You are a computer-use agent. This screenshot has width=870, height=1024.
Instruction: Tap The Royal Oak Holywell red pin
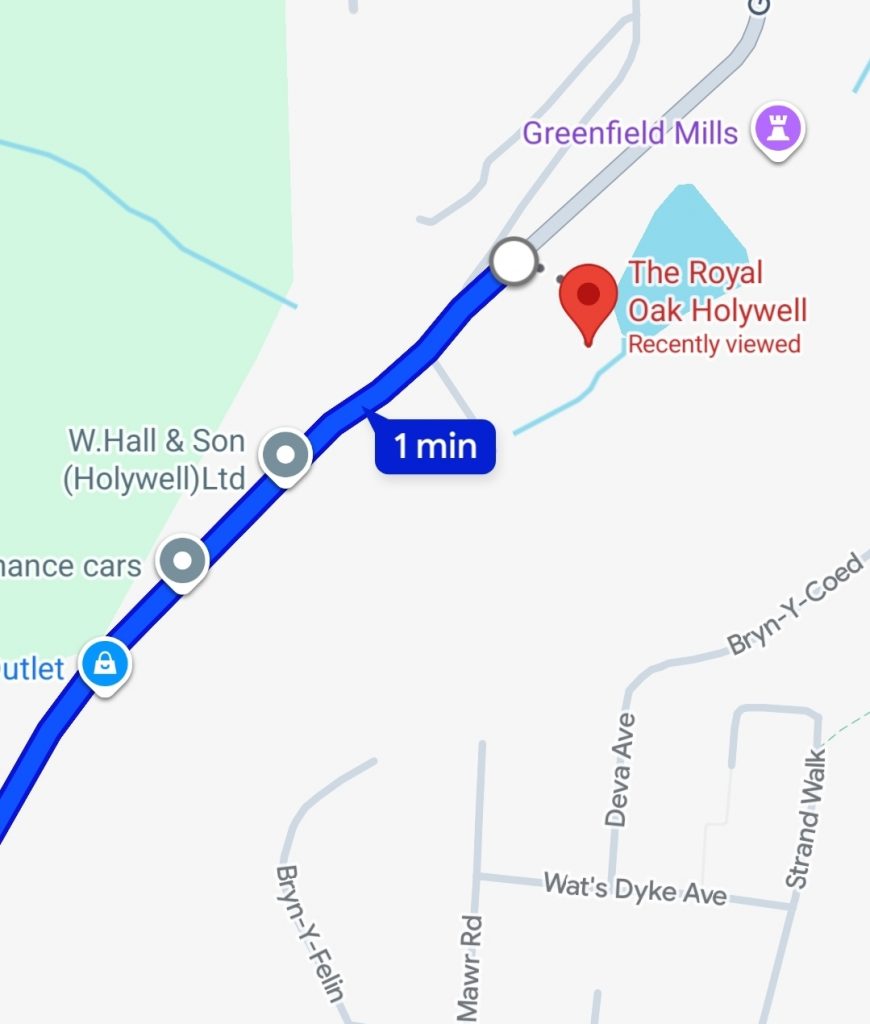[588, 298]
